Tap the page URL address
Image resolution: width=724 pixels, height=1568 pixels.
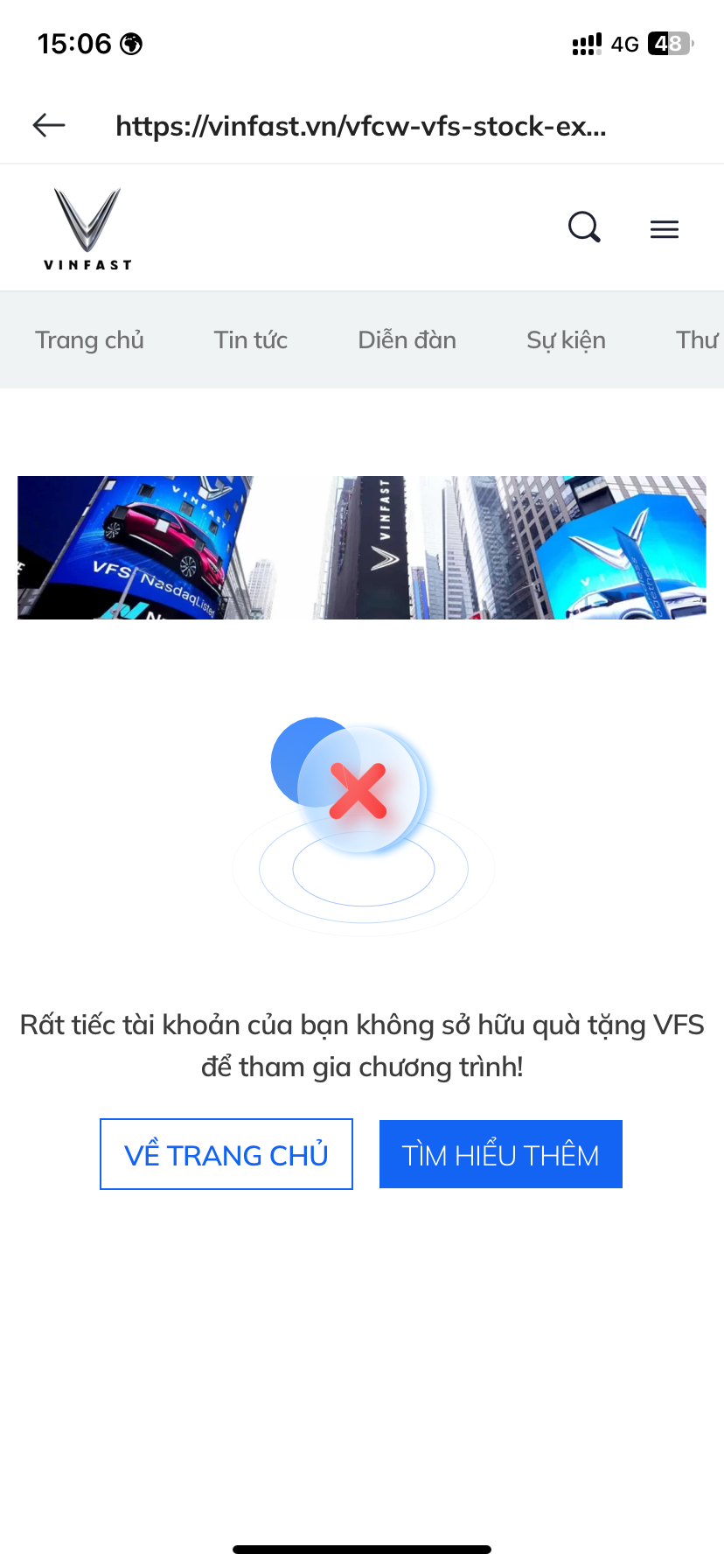click(360, 127)
